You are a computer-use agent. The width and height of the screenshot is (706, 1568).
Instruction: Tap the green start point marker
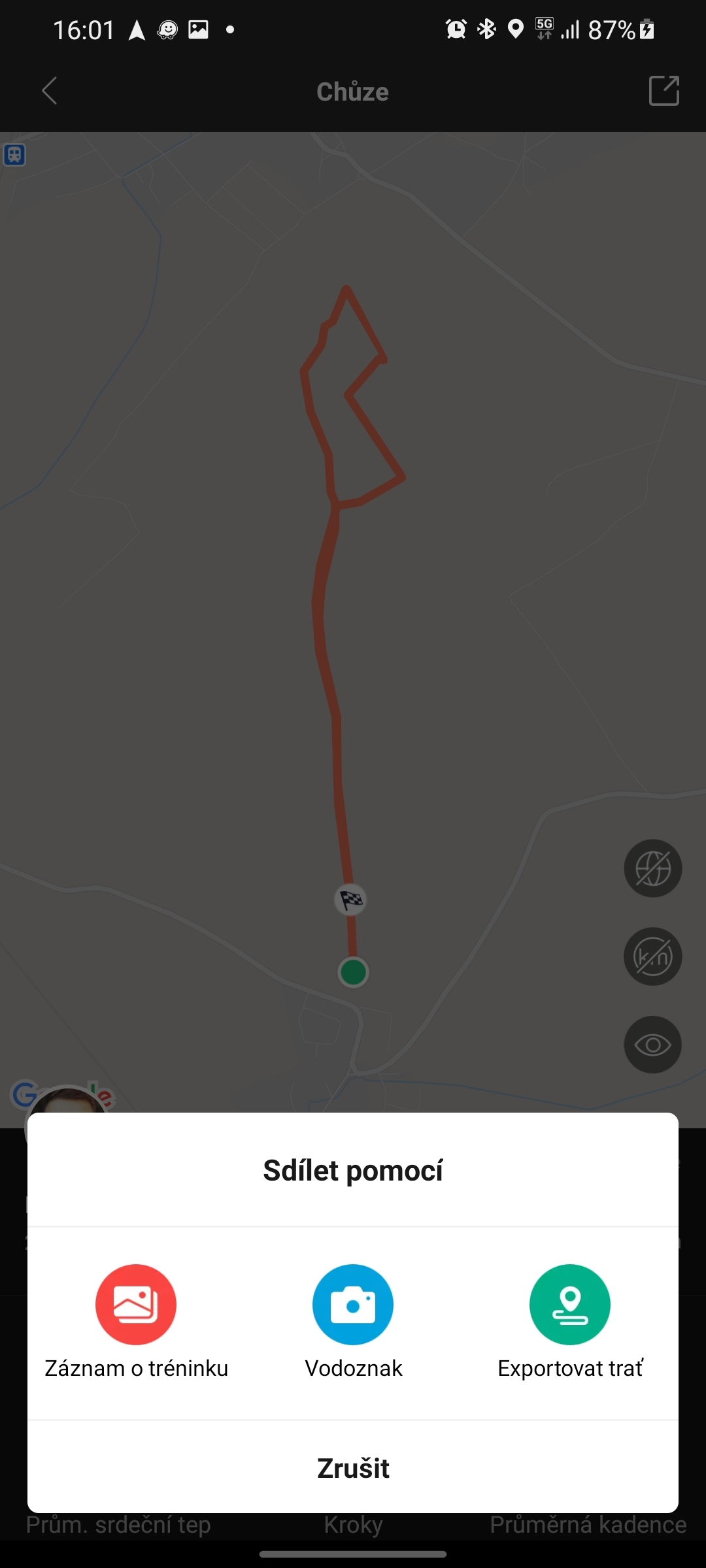[352, 972]
